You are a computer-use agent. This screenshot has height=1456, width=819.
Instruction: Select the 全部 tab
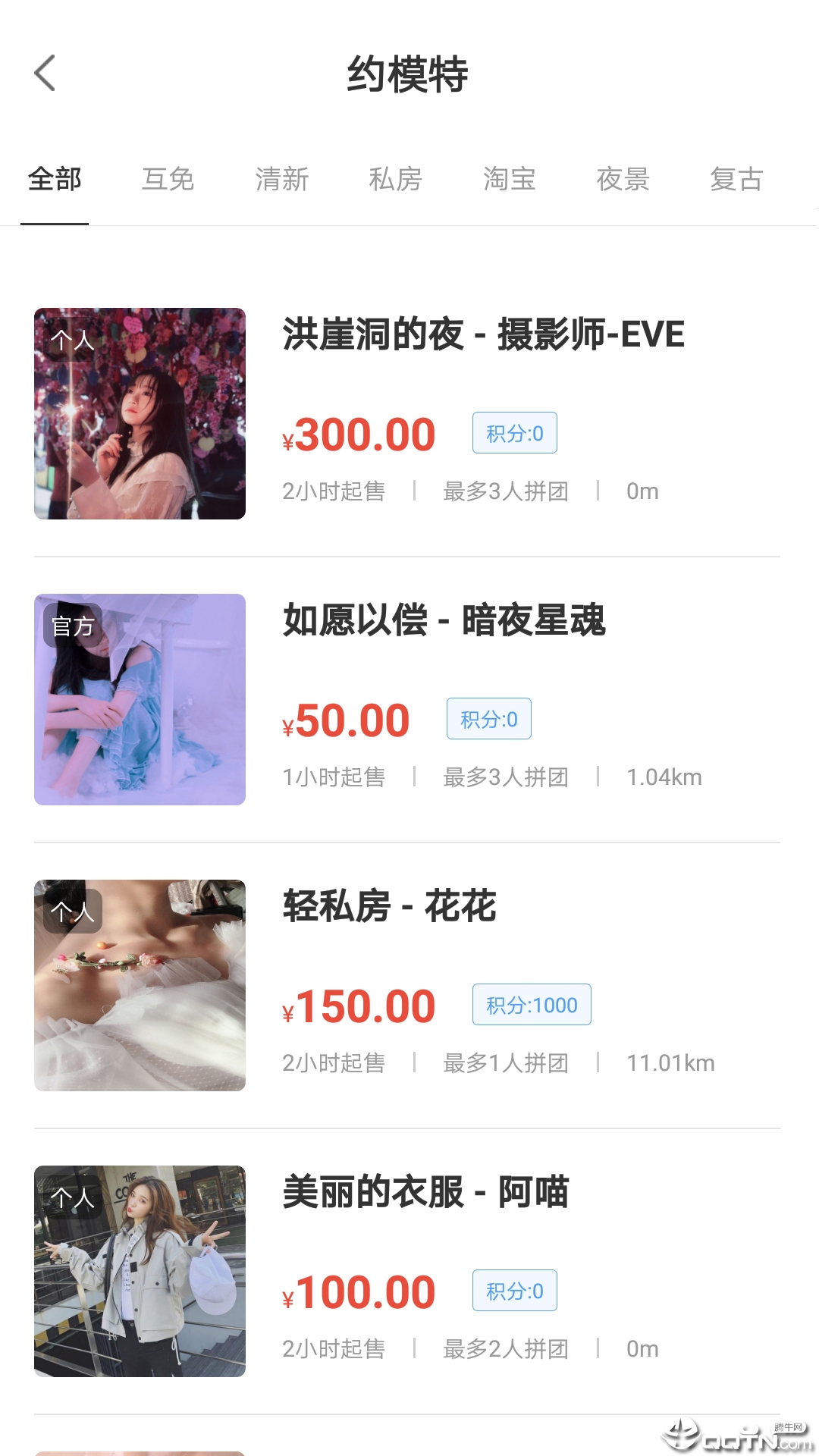click(x=55, y=180)
